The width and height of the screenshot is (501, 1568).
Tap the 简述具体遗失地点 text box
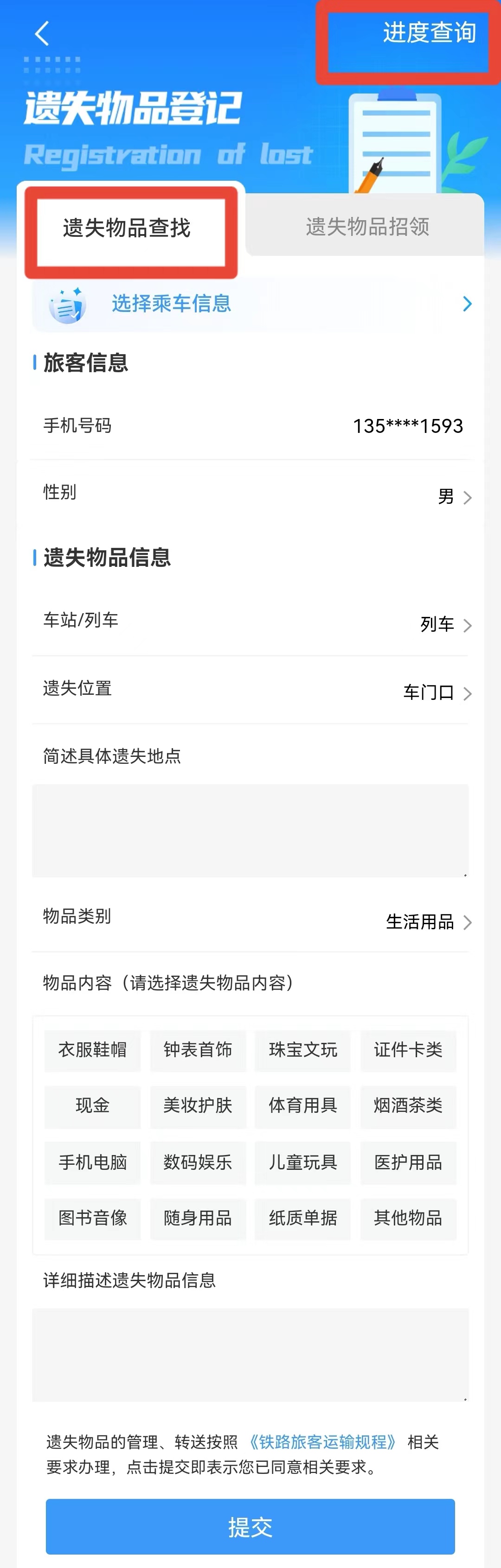[x=250, y=830]
